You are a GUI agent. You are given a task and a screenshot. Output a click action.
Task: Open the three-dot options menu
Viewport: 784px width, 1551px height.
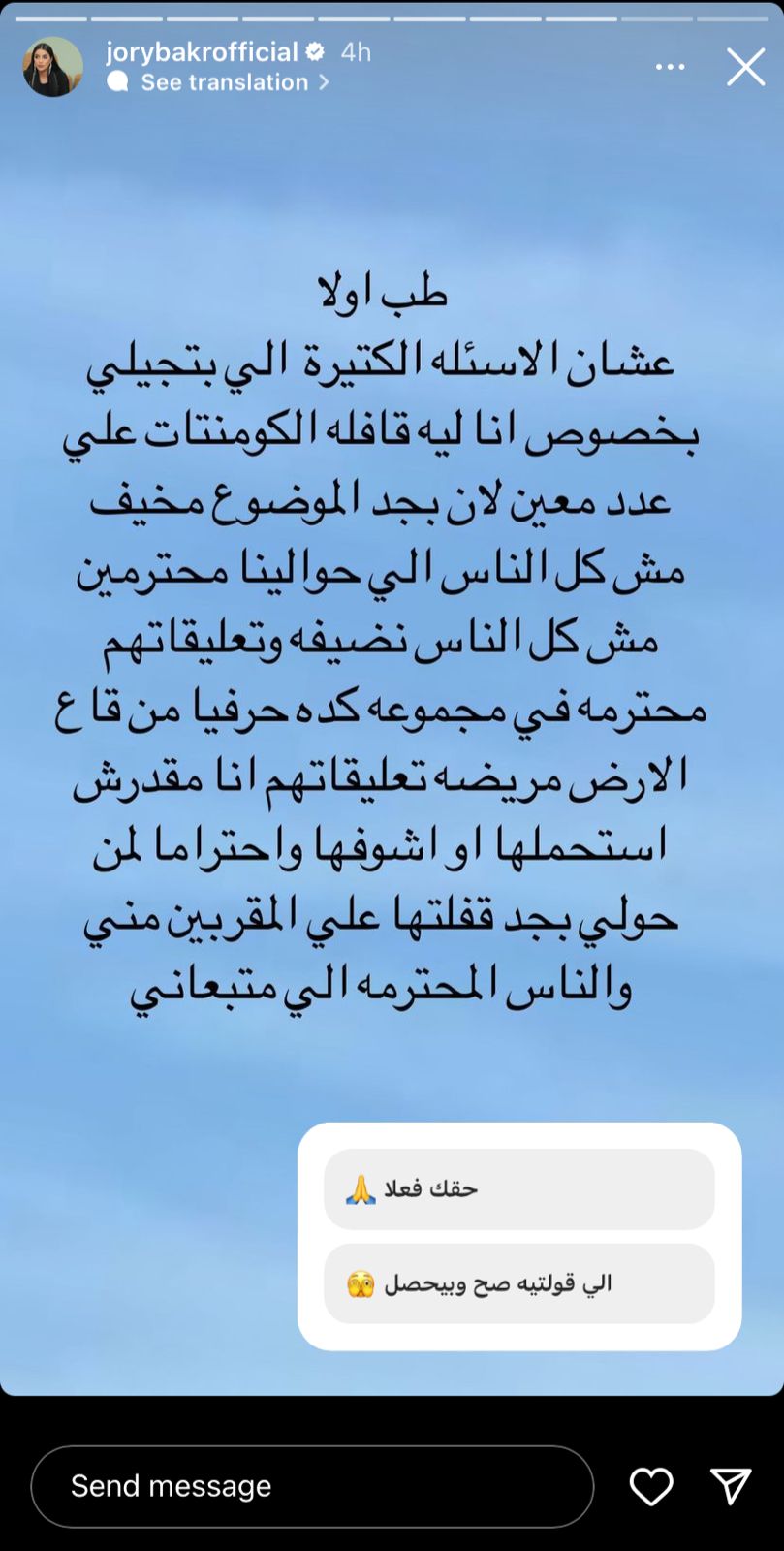click(670, 67)
